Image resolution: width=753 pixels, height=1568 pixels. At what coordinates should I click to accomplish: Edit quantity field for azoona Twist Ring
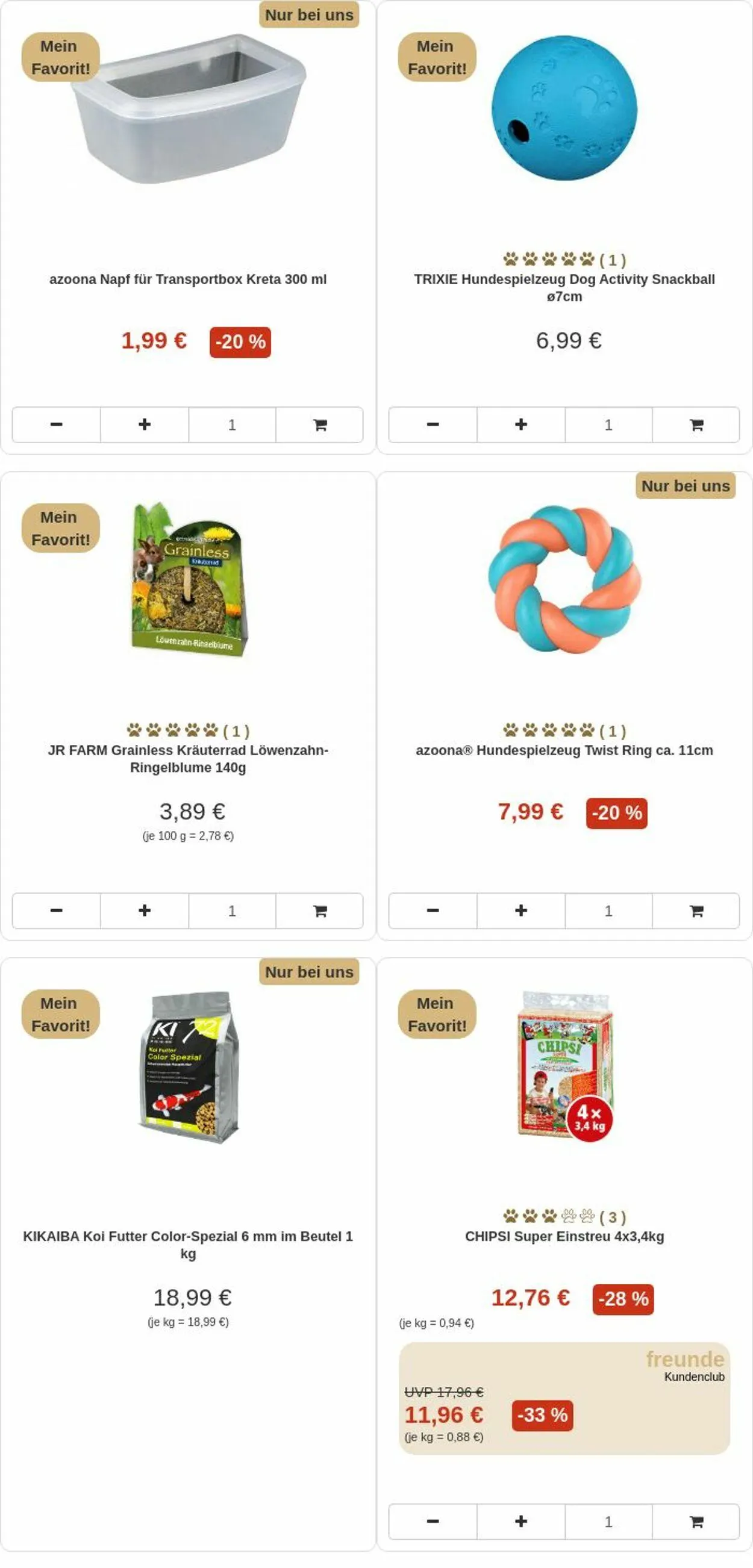point(608,910)
